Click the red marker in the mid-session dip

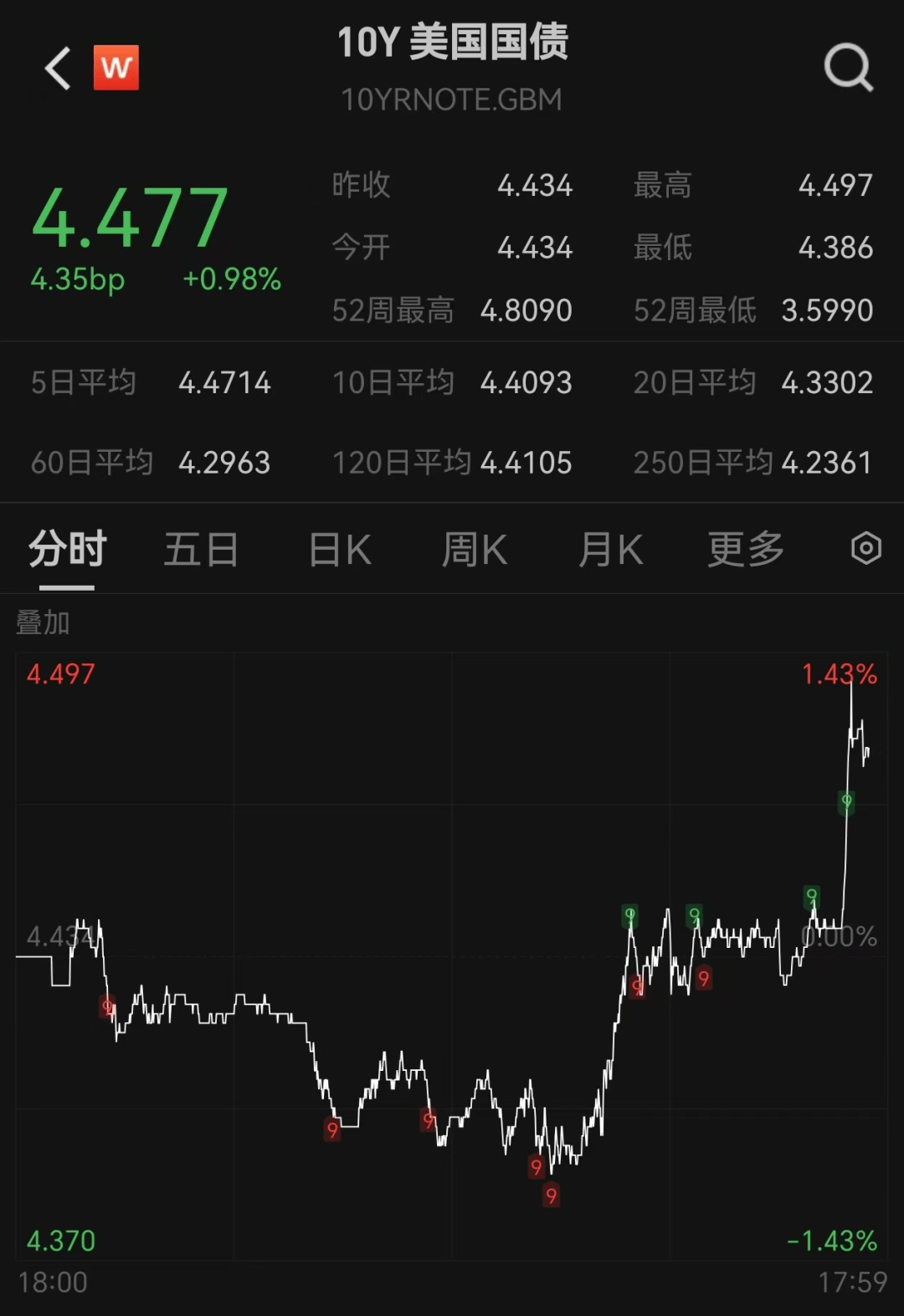point(429,1119)
